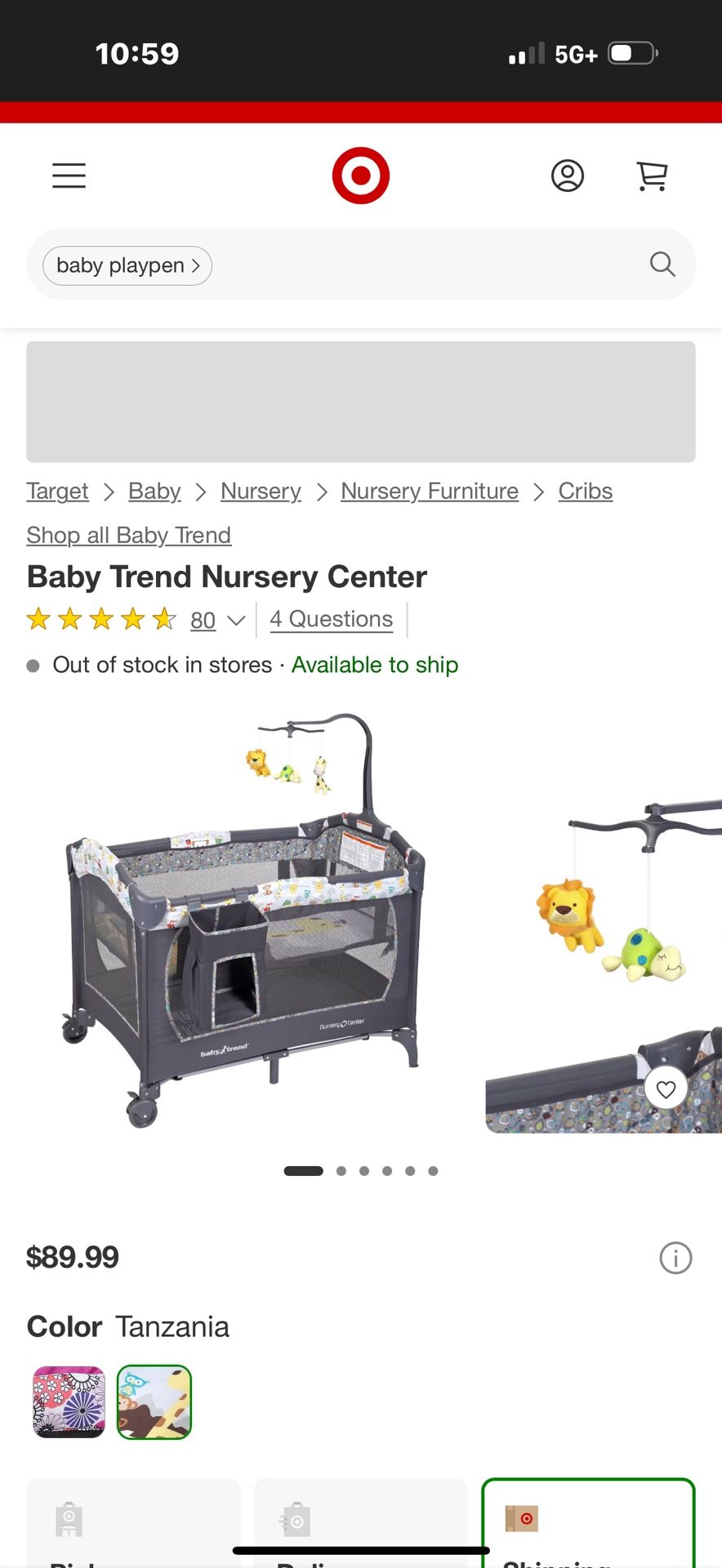Open the Cribs breadcrumb link

point(585,491)
